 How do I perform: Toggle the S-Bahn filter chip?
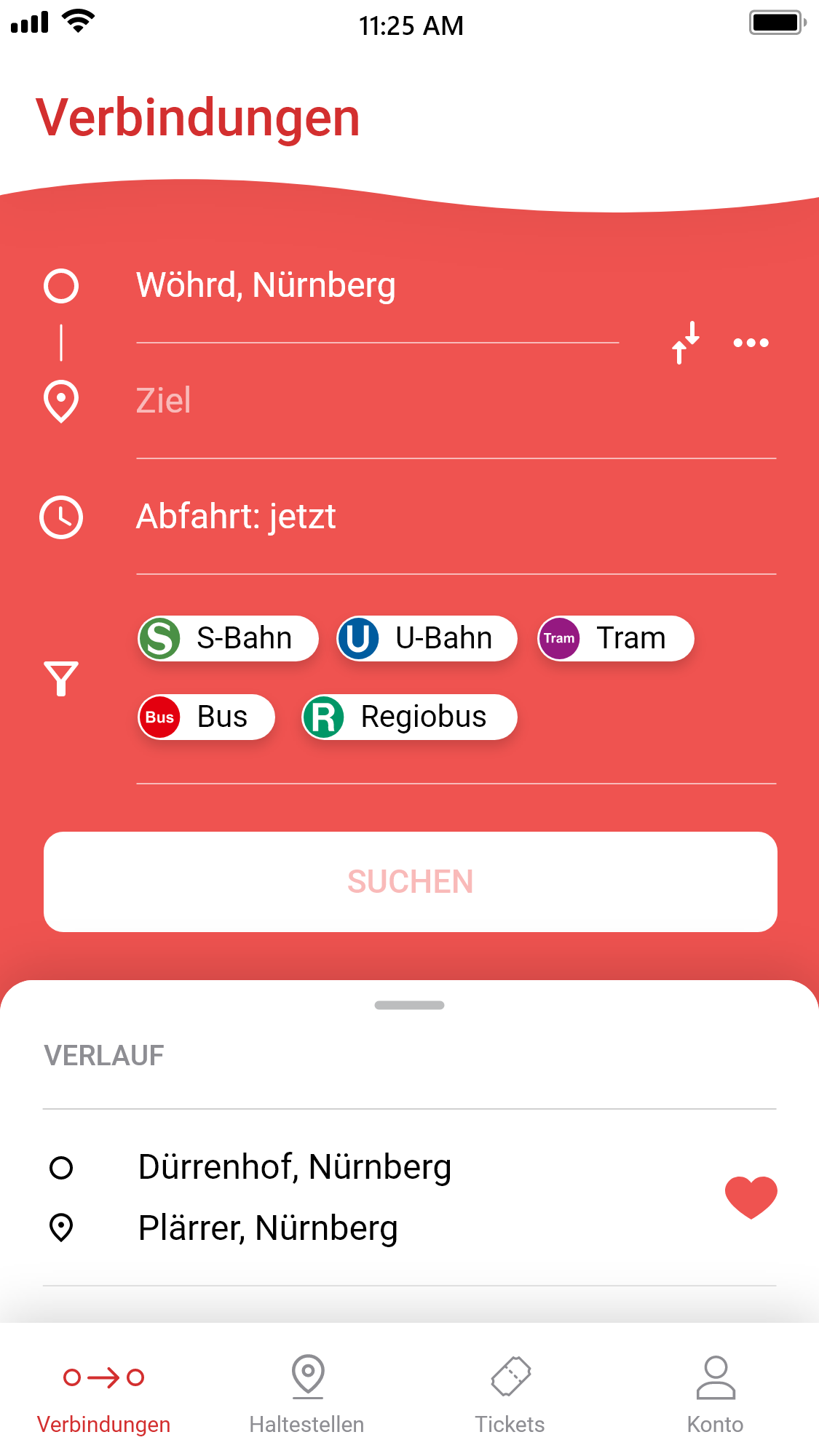pos(229,638)
